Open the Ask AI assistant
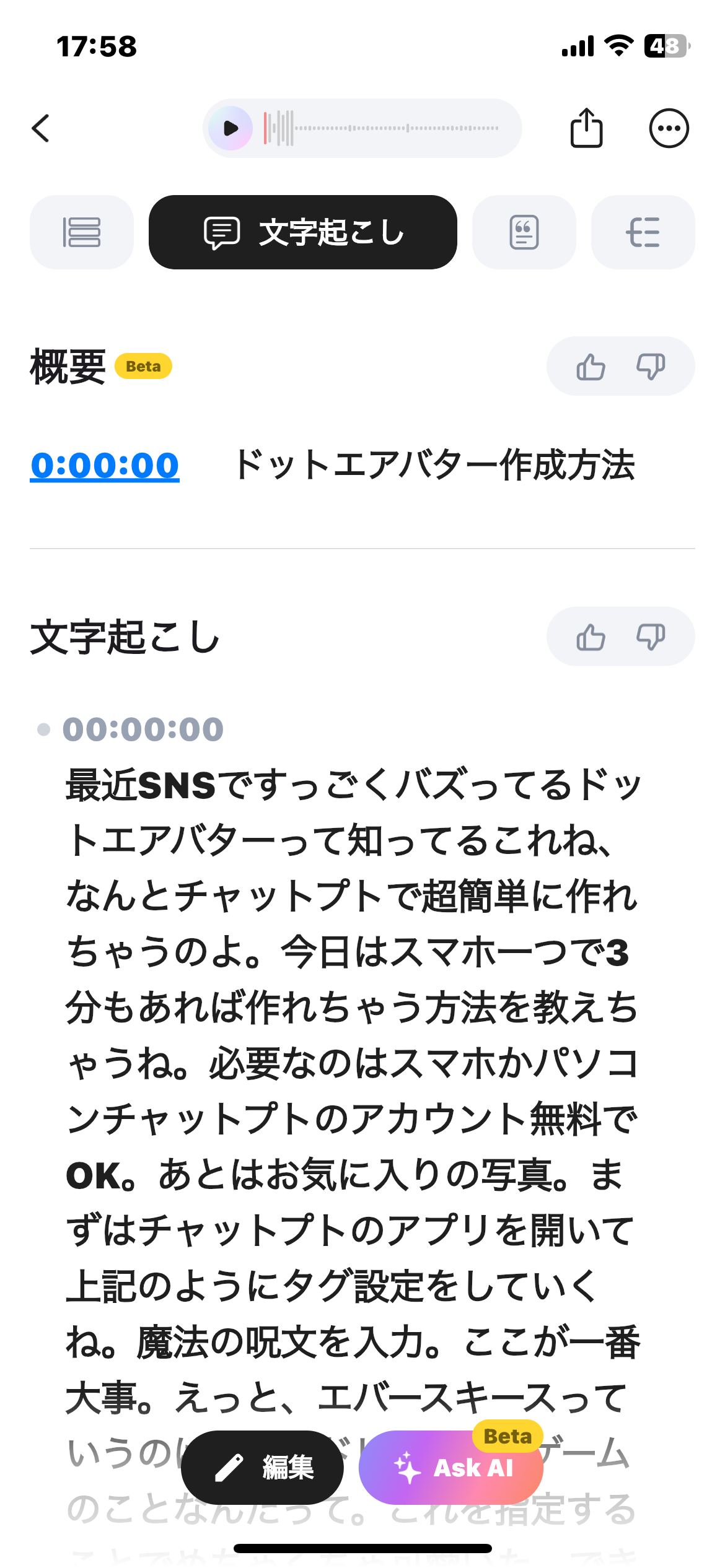The image size is (725, 1568). [451, 1467]
